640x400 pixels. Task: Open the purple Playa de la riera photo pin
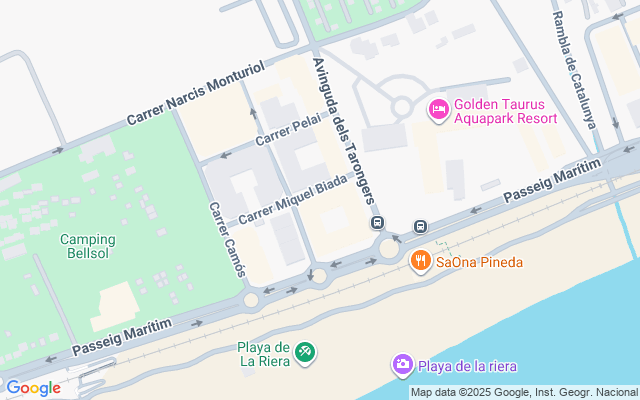(402, 364)
